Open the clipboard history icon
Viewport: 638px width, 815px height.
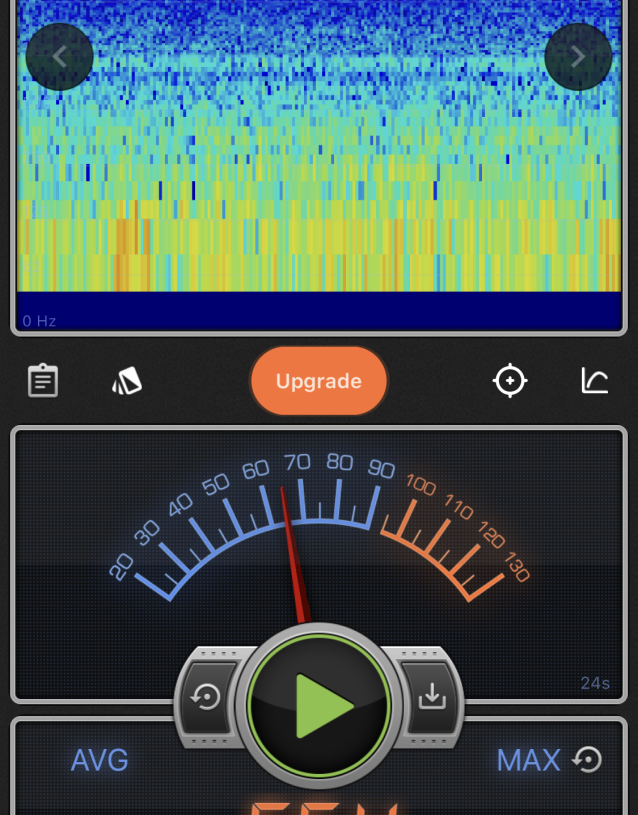click(x=43, y=381)
